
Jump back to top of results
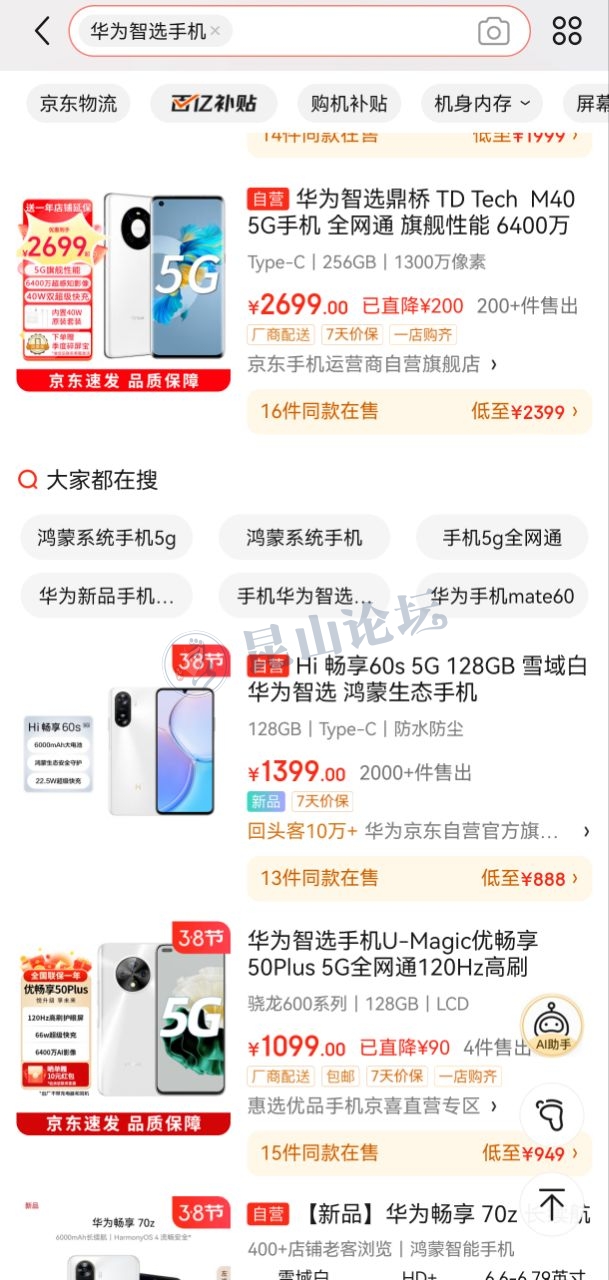coord(551,1203)
